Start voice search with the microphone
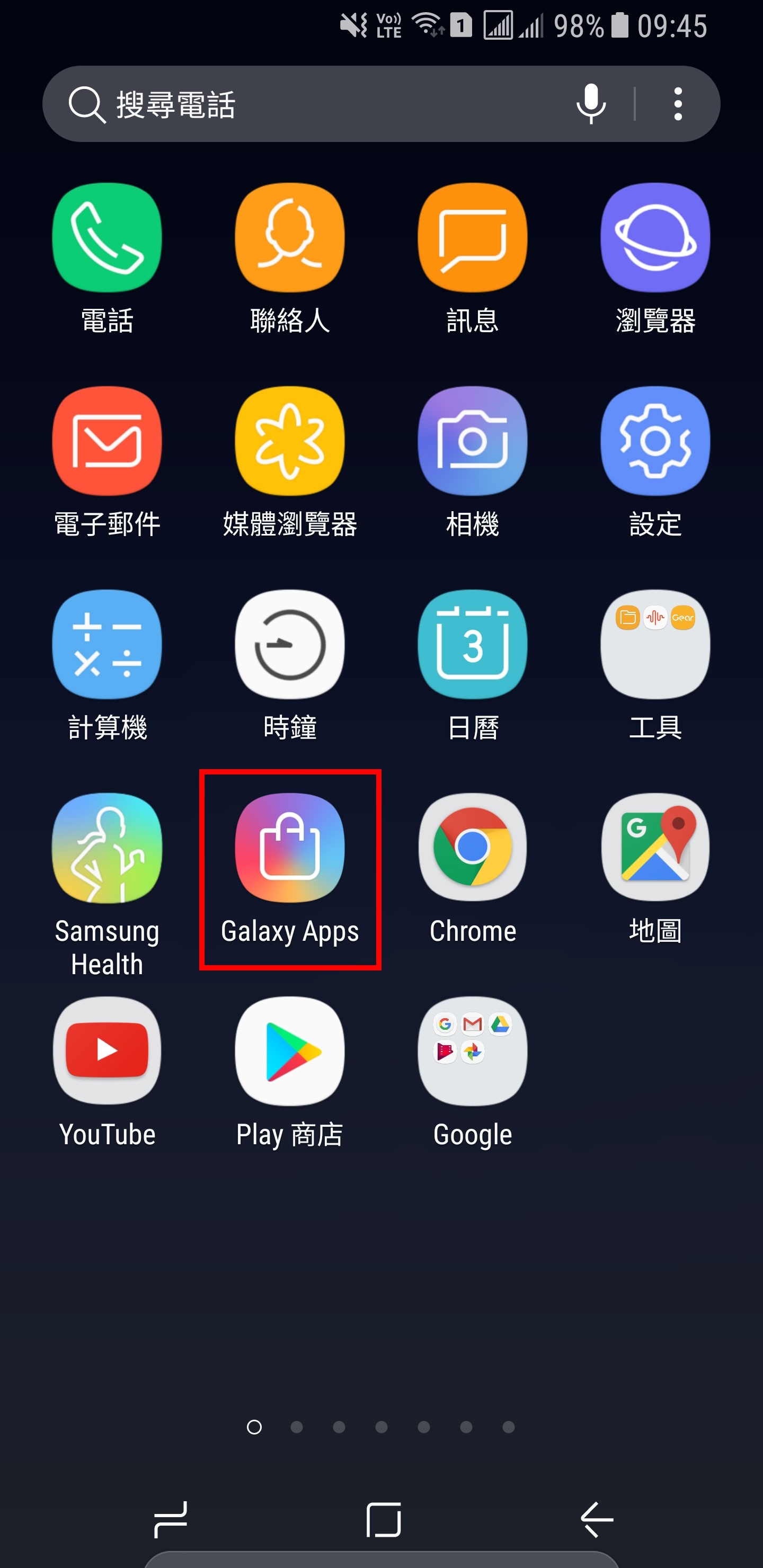Image resolution: width=763 pixels, height=1568 pixels. (x=590, y=104)
